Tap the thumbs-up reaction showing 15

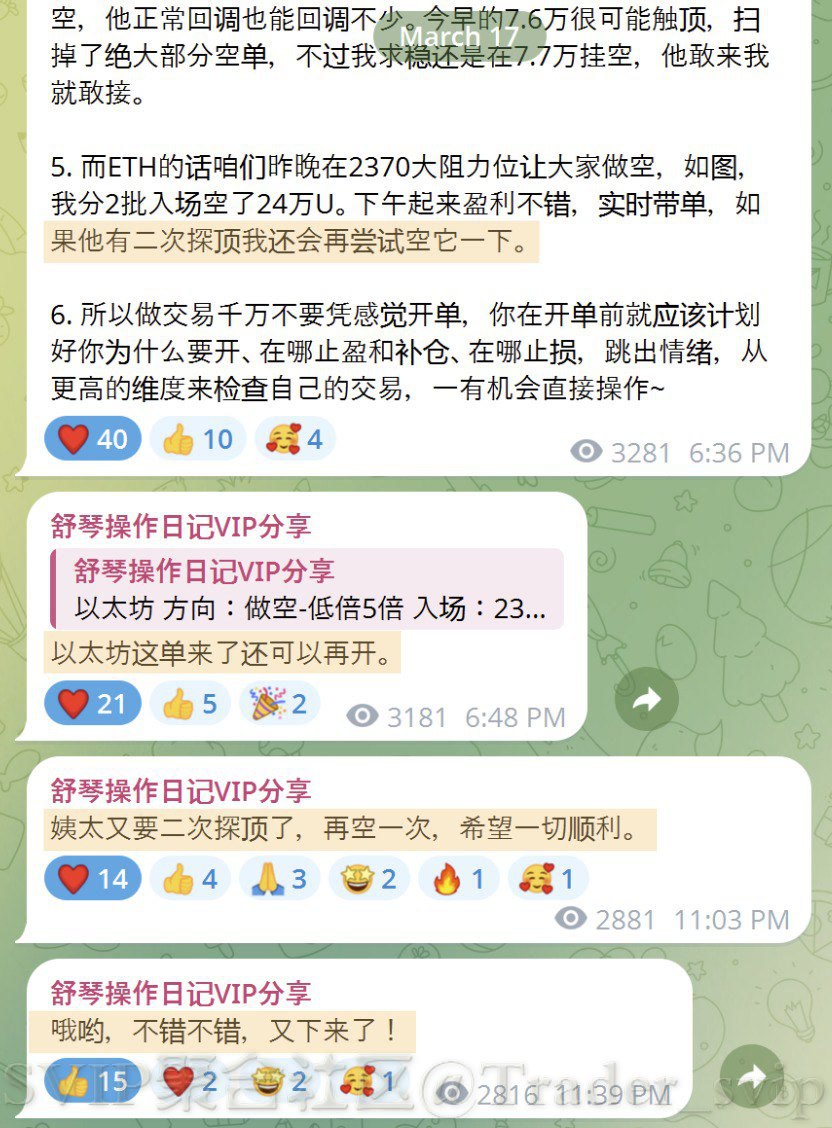pyautogui.click(x=92, y=1081)
